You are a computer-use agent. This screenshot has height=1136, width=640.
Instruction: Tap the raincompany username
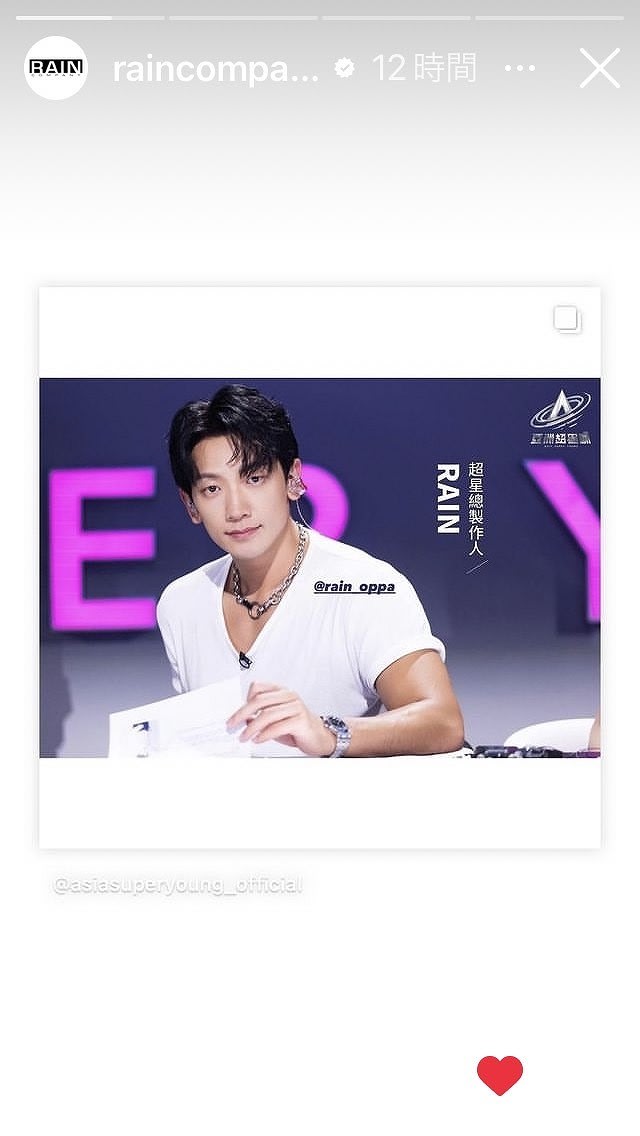[x=215, y=68]
